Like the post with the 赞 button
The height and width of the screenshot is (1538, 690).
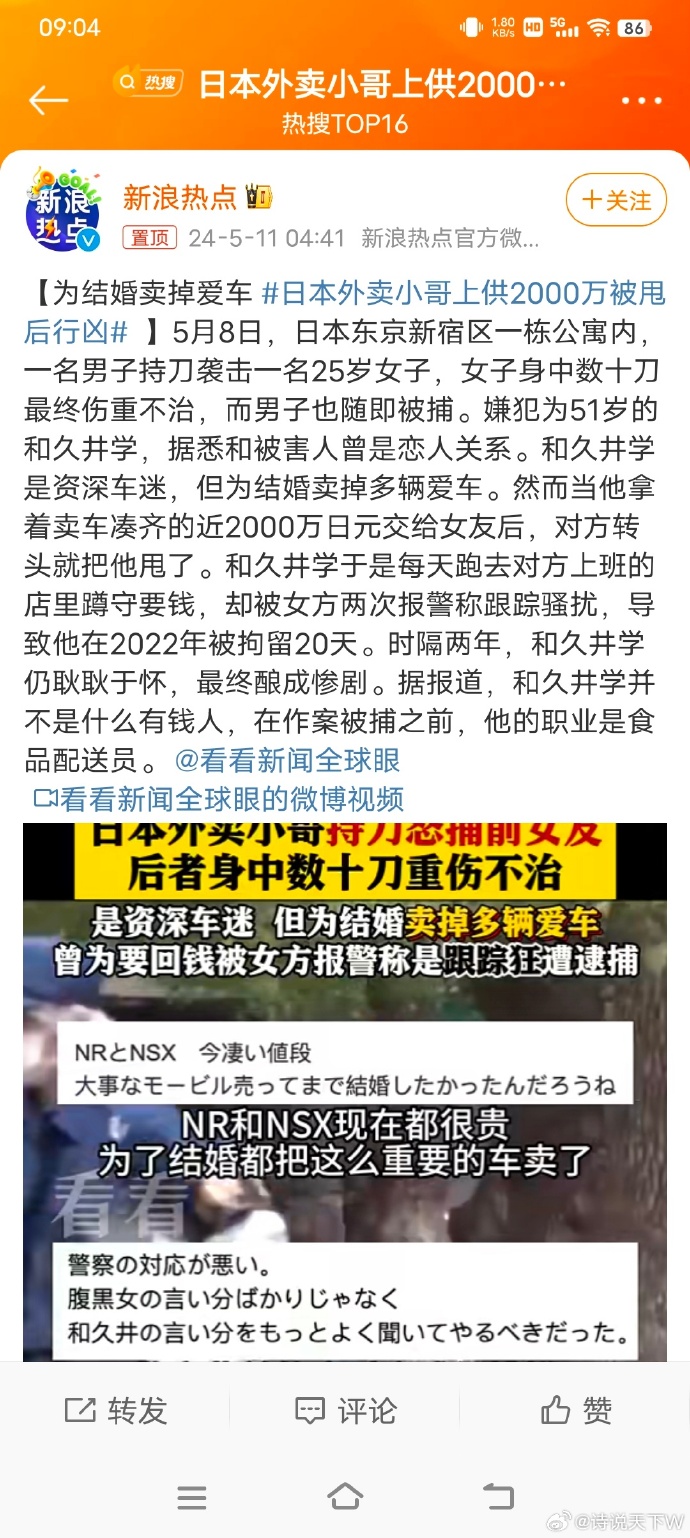pyautogui.click(x=576, y=1410)
